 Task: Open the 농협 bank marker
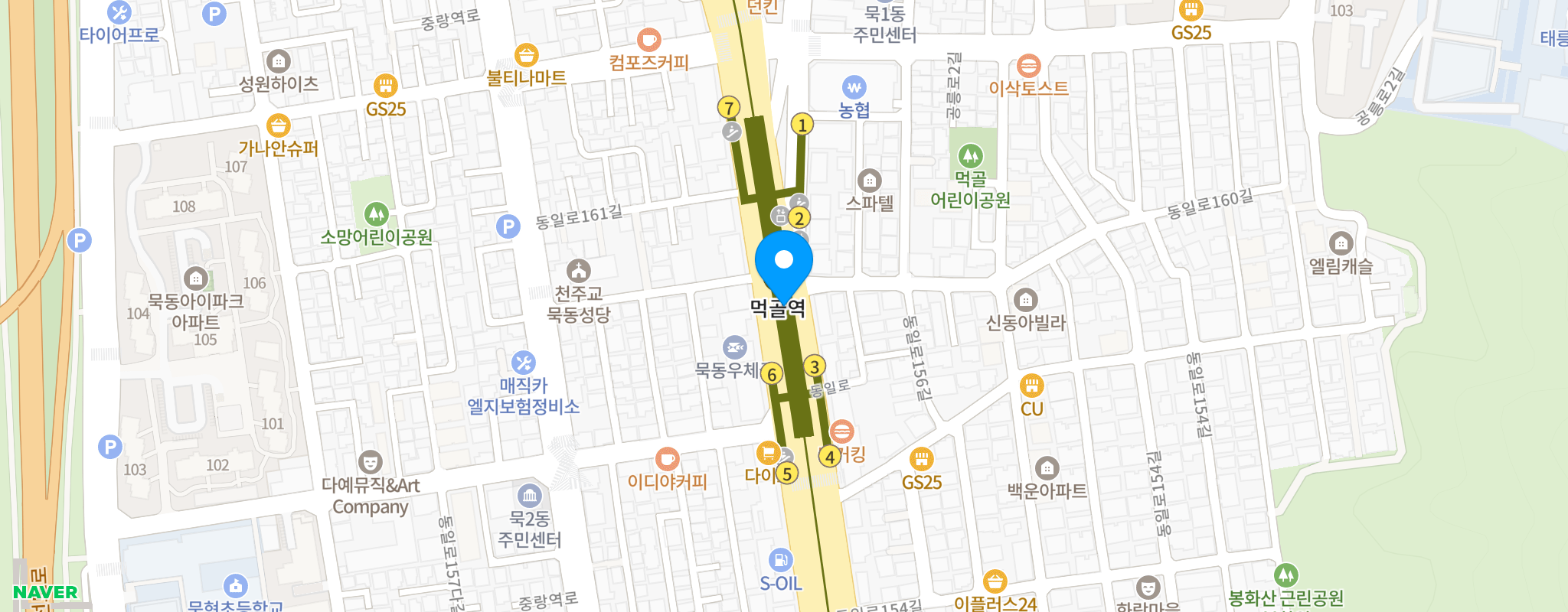point(853,87)
